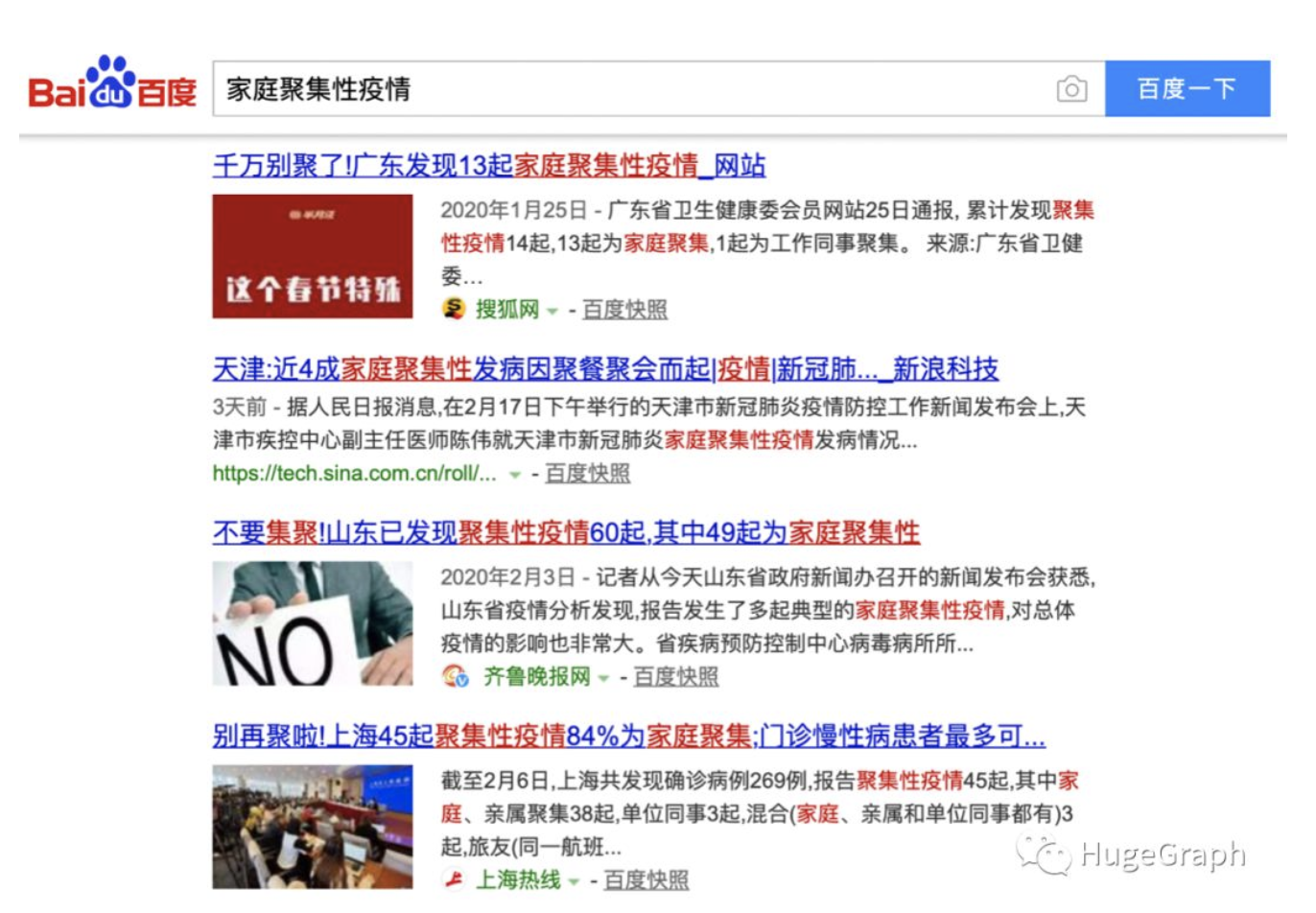Open result about 广东发现13起家庭聚集性疫情
1316x913 pixels.
click(488, 166)
